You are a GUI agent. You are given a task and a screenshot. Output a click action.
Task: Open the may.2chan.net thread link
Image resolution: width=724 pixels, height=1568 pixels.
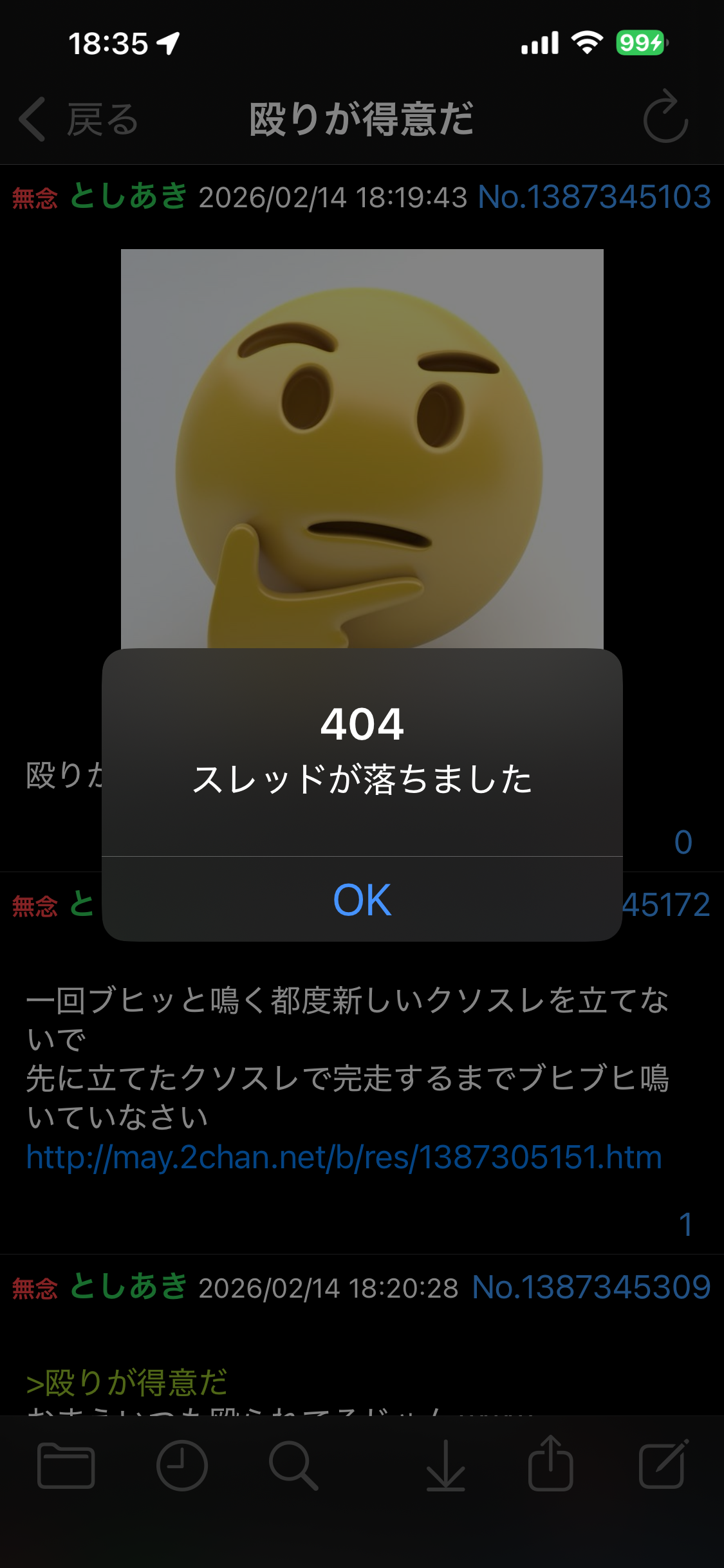click(344, 1157)
